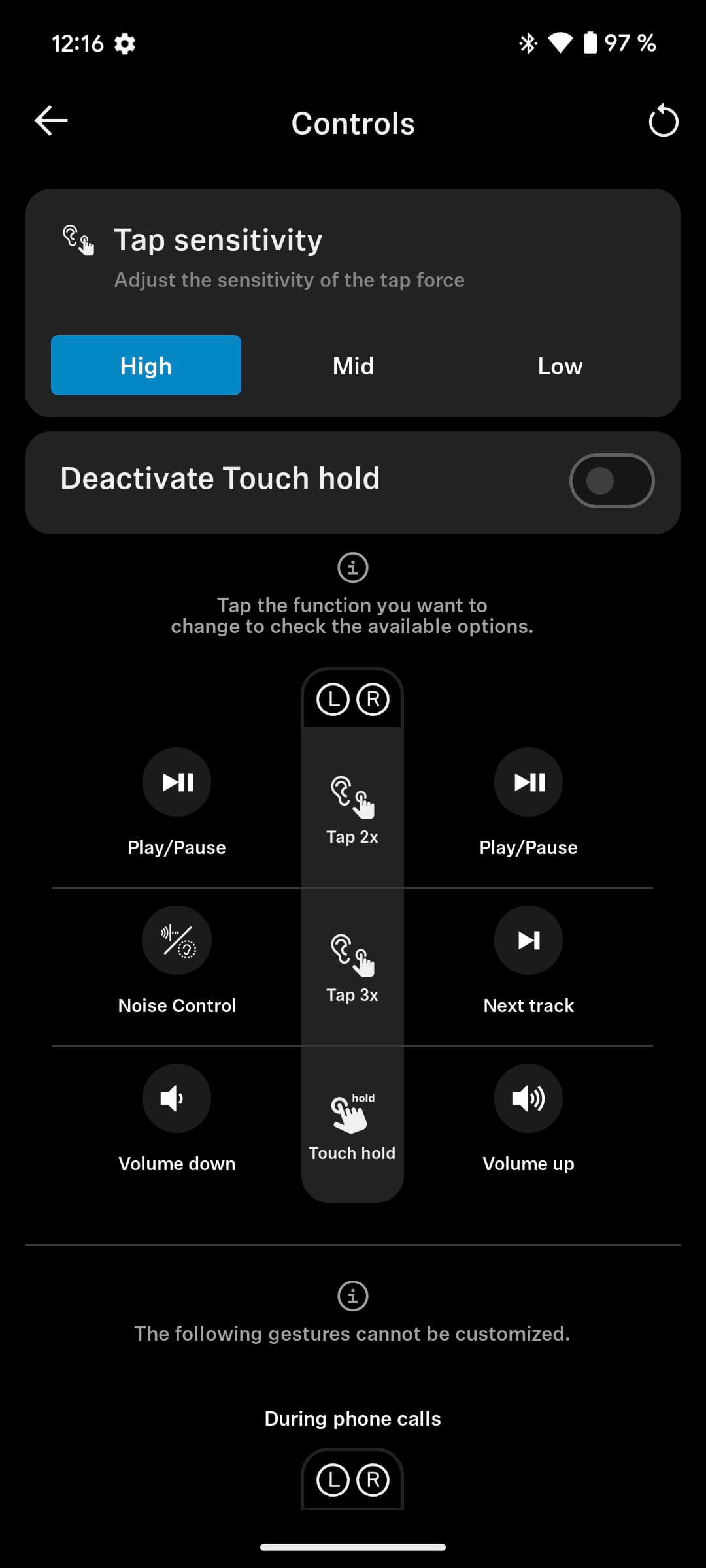706x1568 pixels.
Task: Select High tap sensitivity
Action: 146,365
